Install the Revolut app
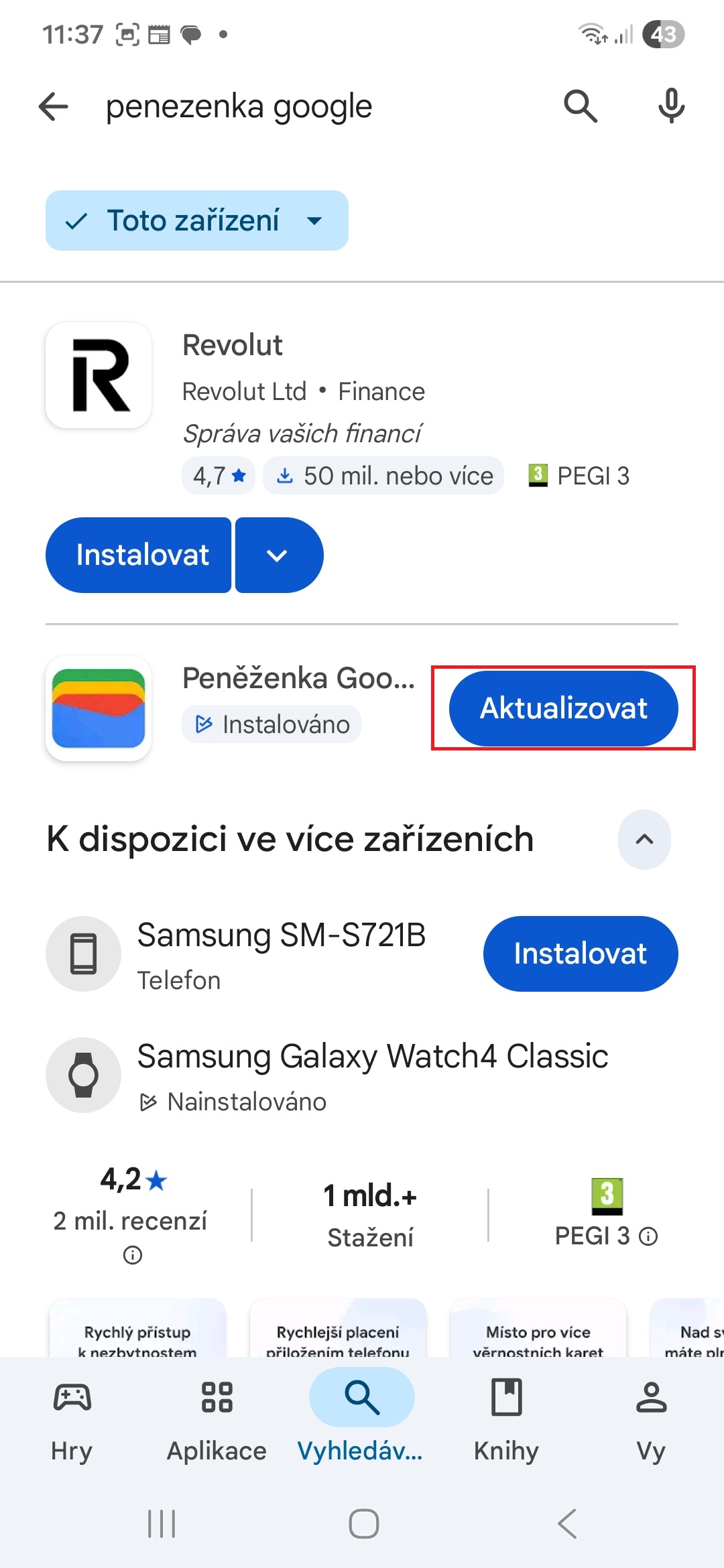724x1568 pixels. coord(139,555)
